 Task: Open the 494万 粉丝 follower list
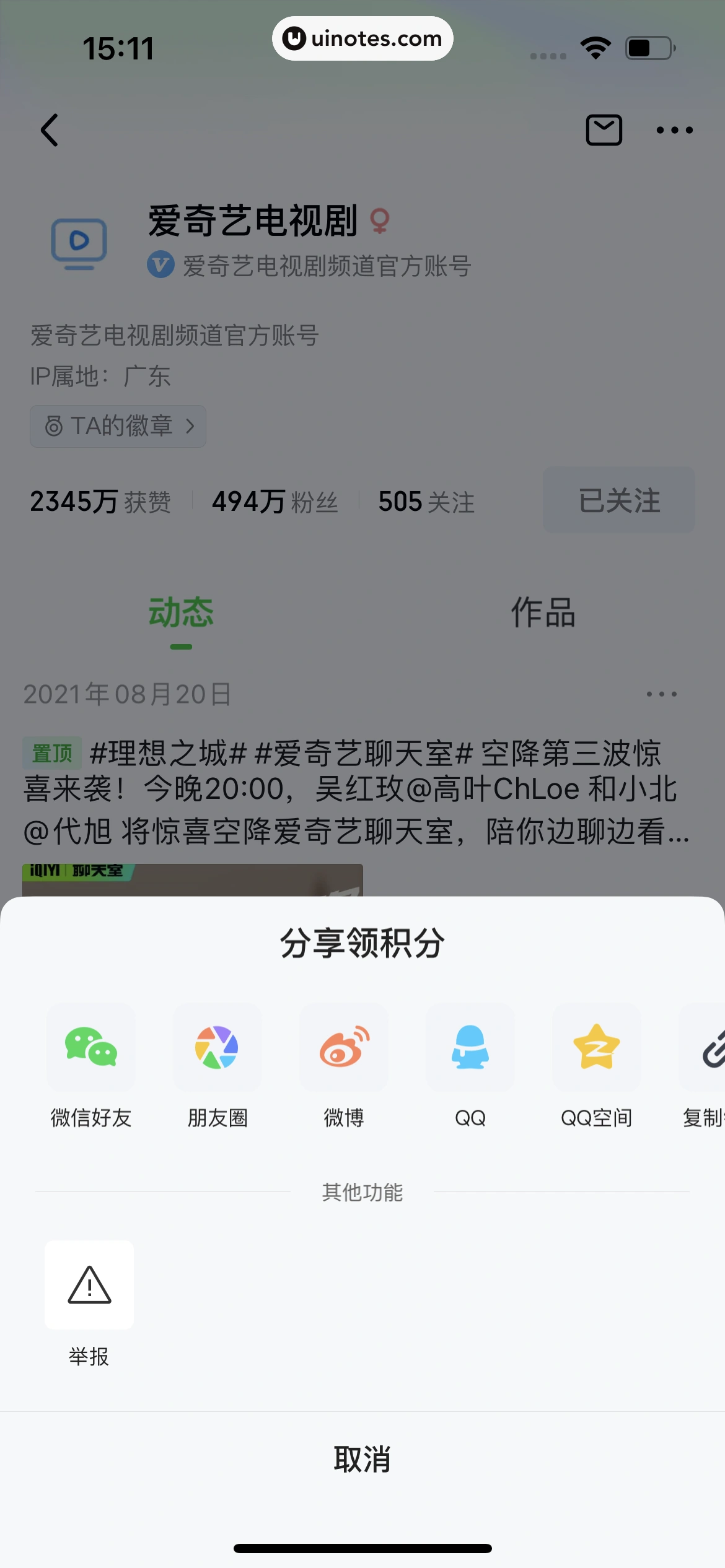coord(275,502)
